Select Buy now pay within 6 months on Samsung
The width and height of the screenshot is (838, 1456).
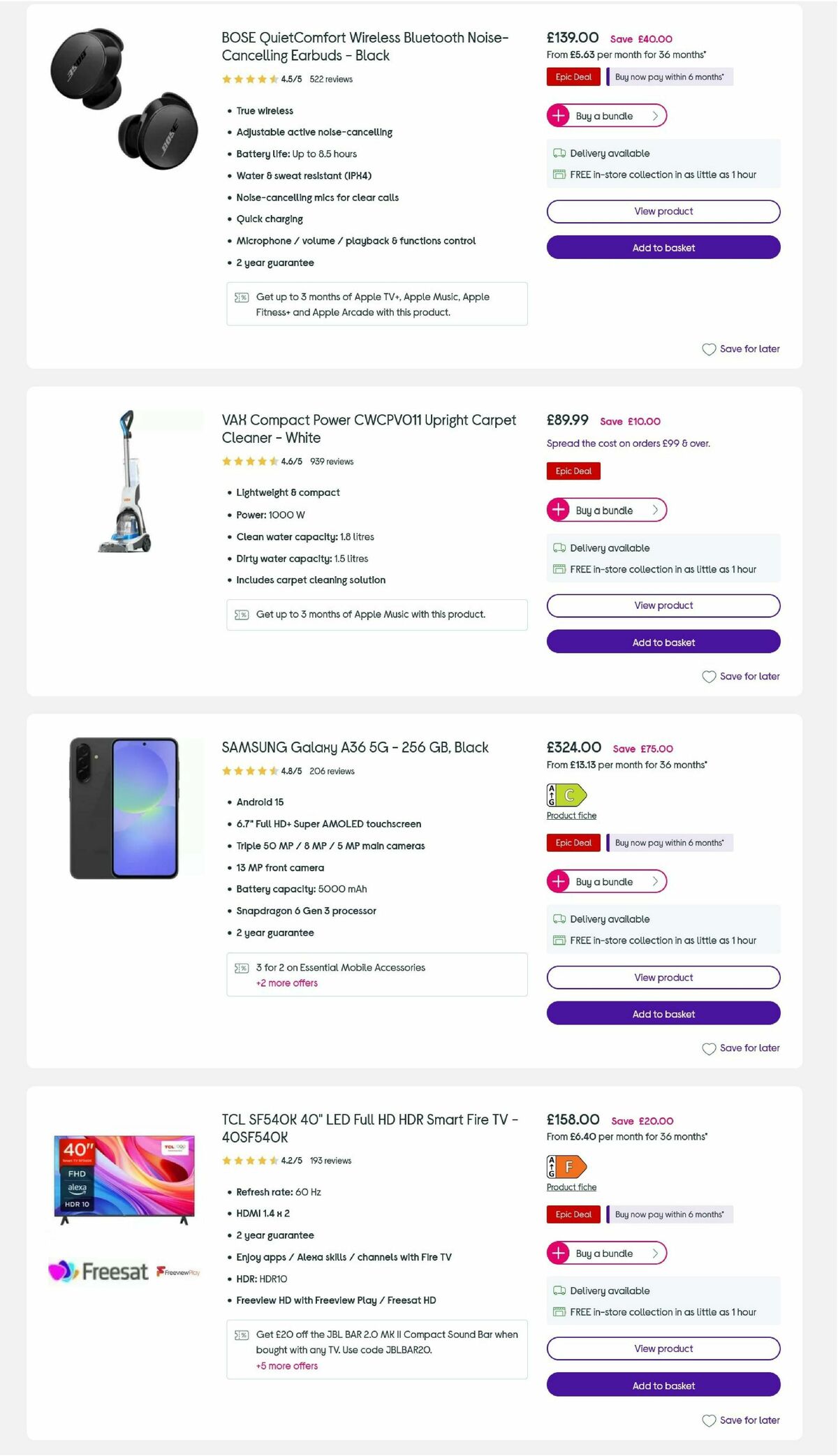coord(670,843)
